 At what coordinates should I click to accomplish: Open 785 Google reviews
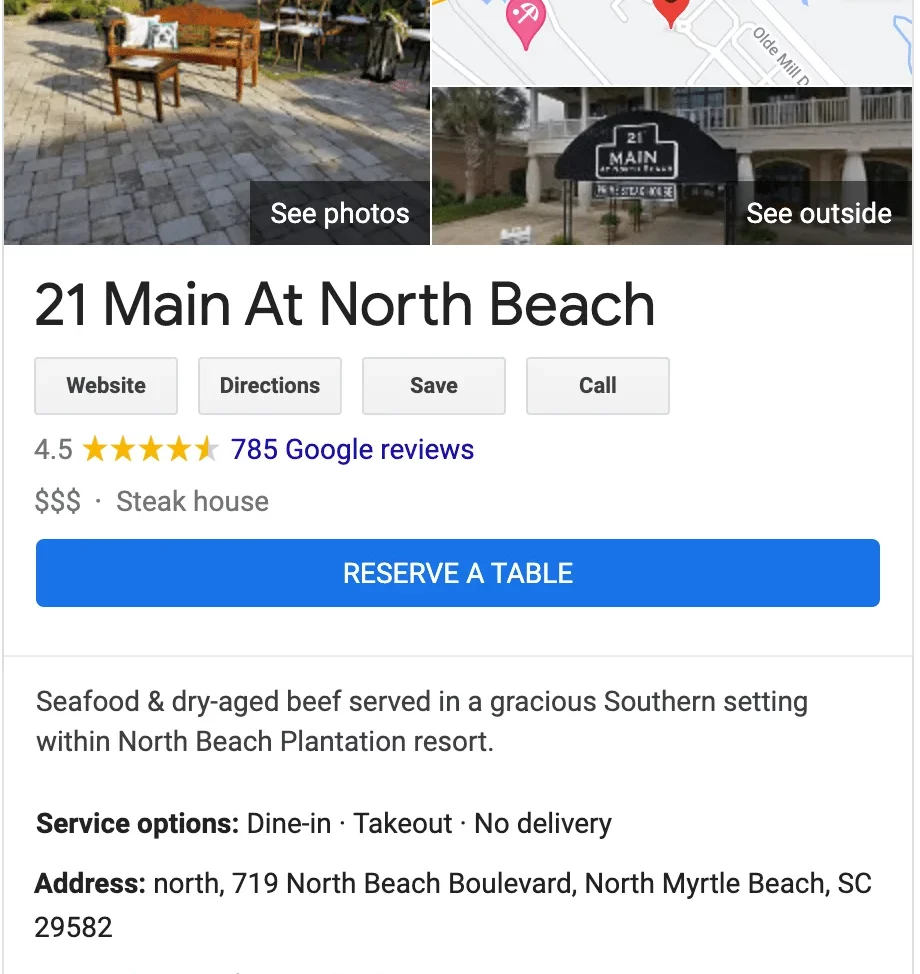pyautogui.click(x=352, y=450)
